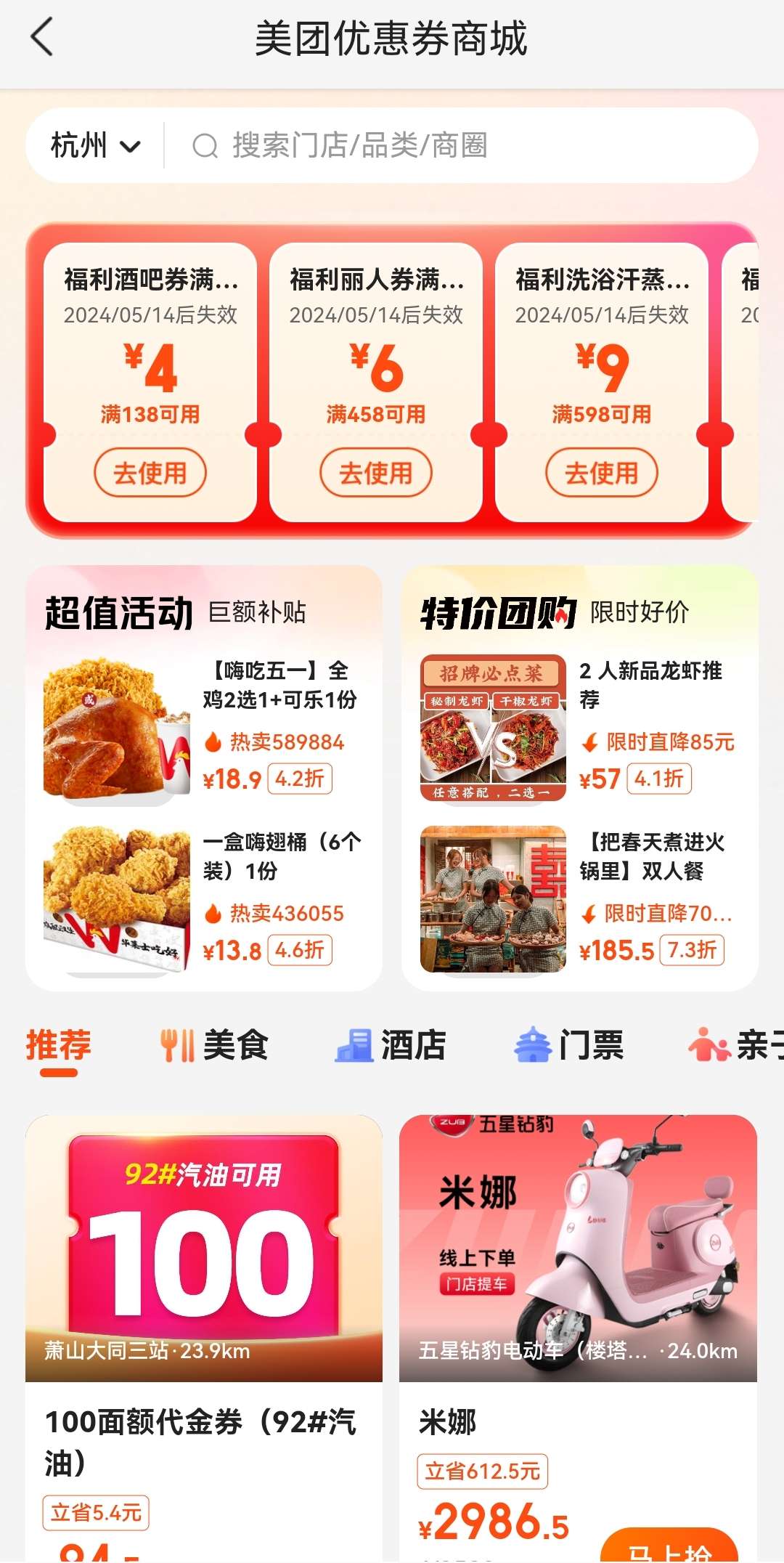Use the ¥9 福利洗浴汗蒸 coupon

[601, 474]
